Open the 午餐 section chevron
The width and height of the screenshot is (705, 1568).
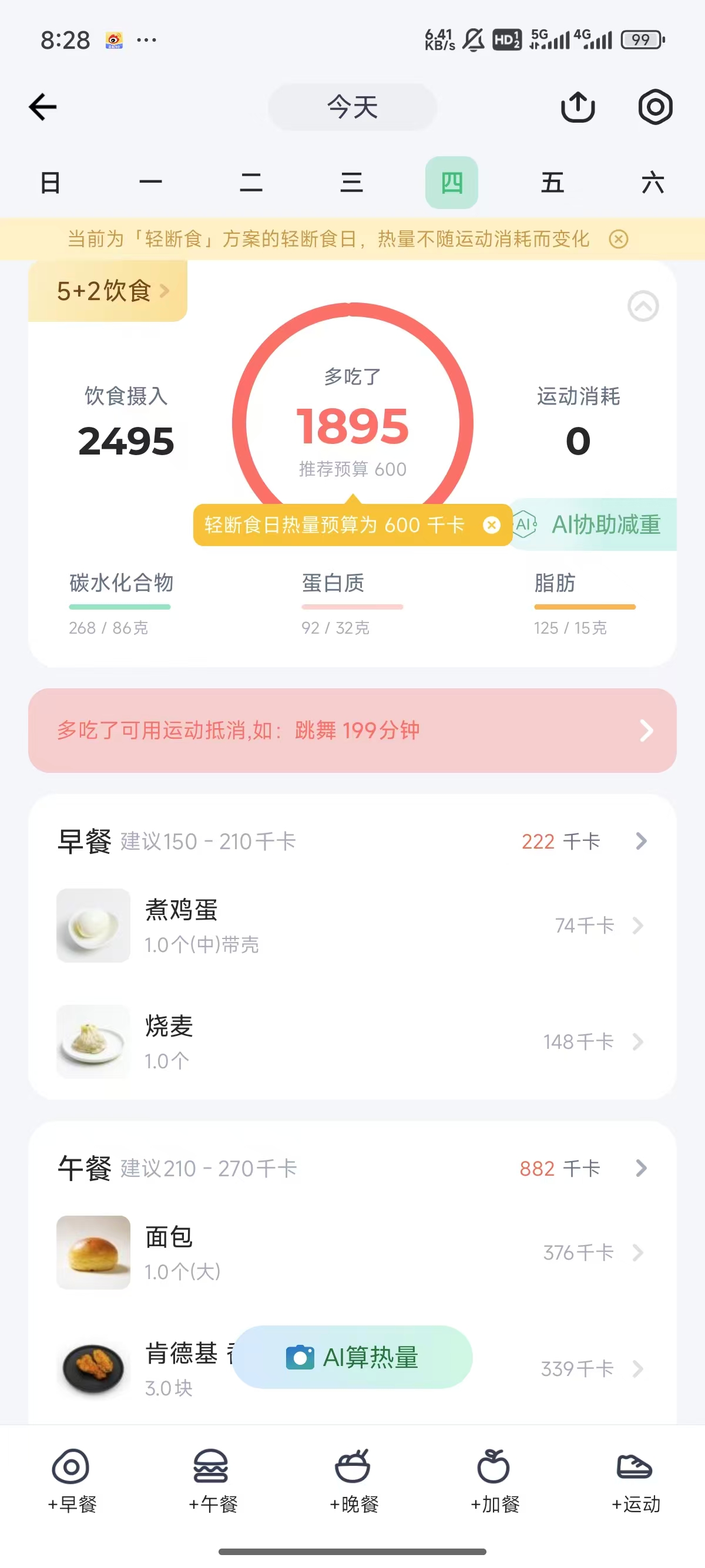coord(640,1168)
